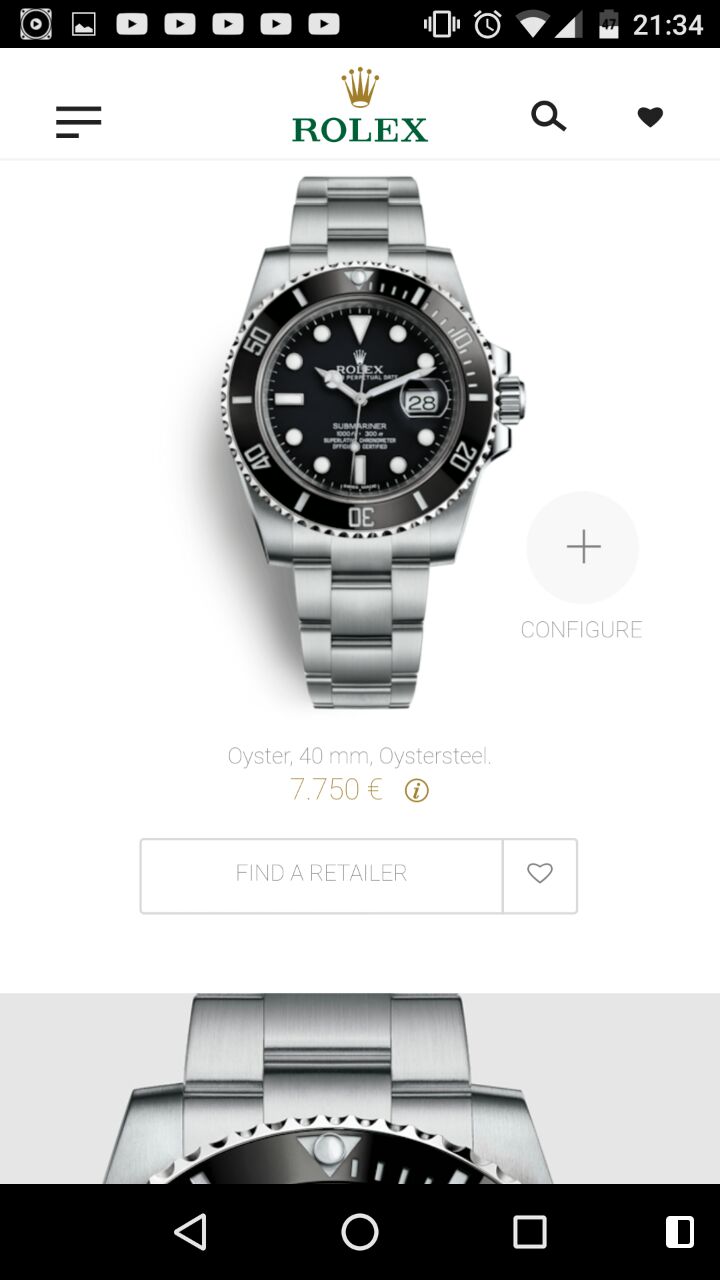This screenshot has height=1280, width=720.
Task: Tap the Configure plus button
Action: click(x=582, y=547)
